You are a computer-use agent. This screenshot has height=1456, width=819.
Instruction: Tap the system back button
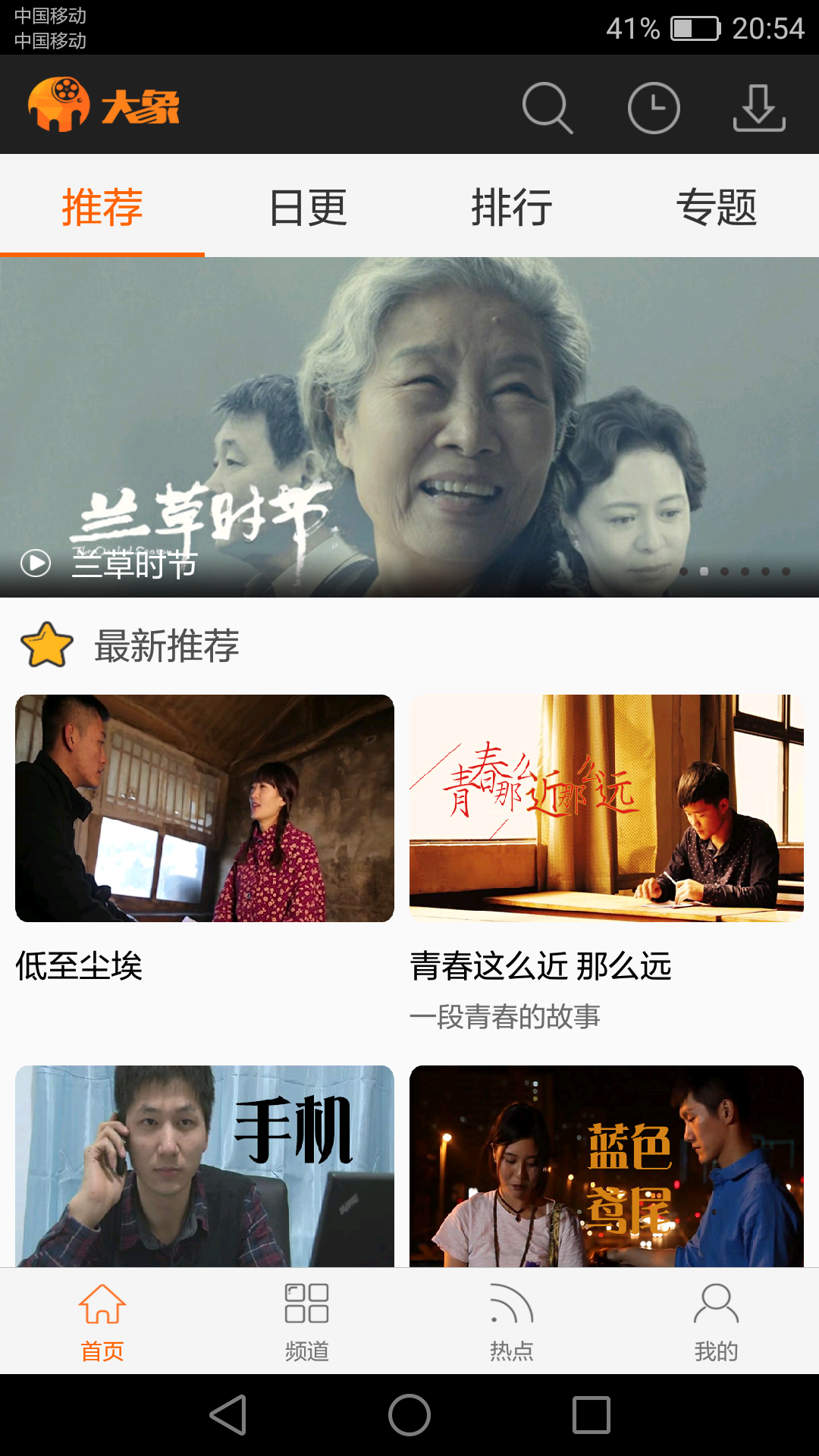228,1415
